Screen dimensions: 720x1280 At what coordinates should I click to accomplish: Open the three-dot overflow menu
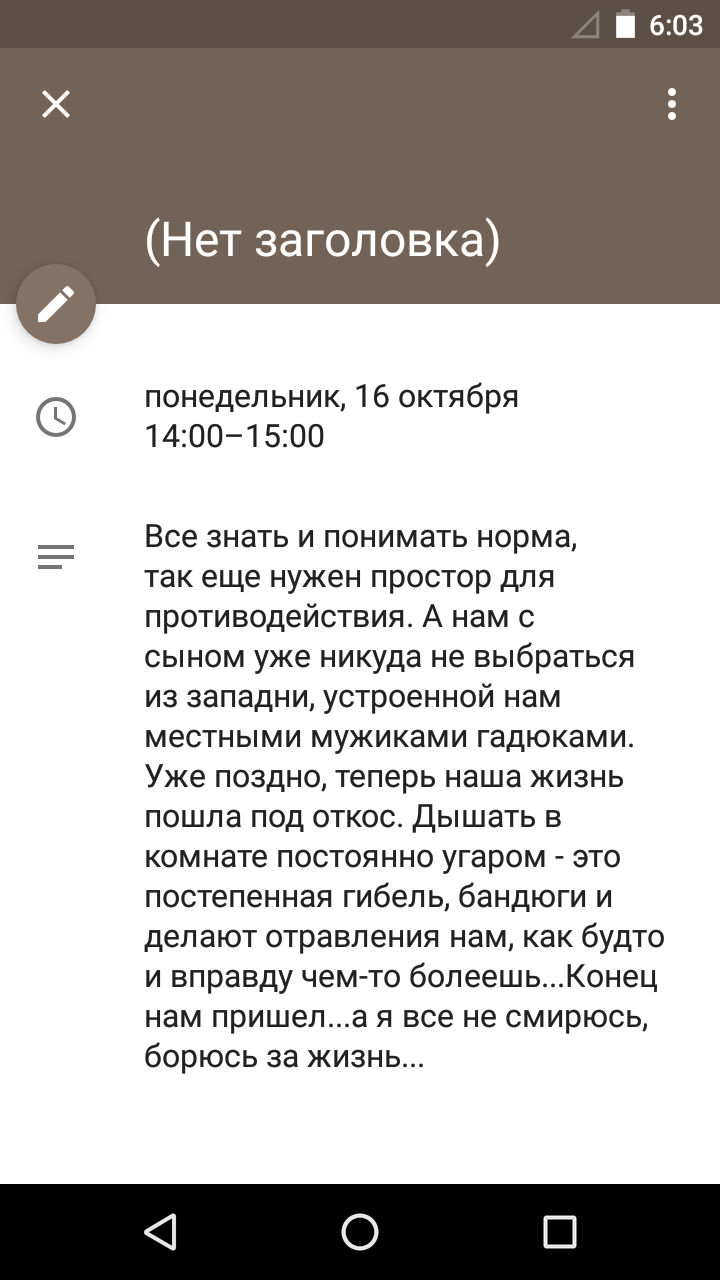click(x=672, y=104)
